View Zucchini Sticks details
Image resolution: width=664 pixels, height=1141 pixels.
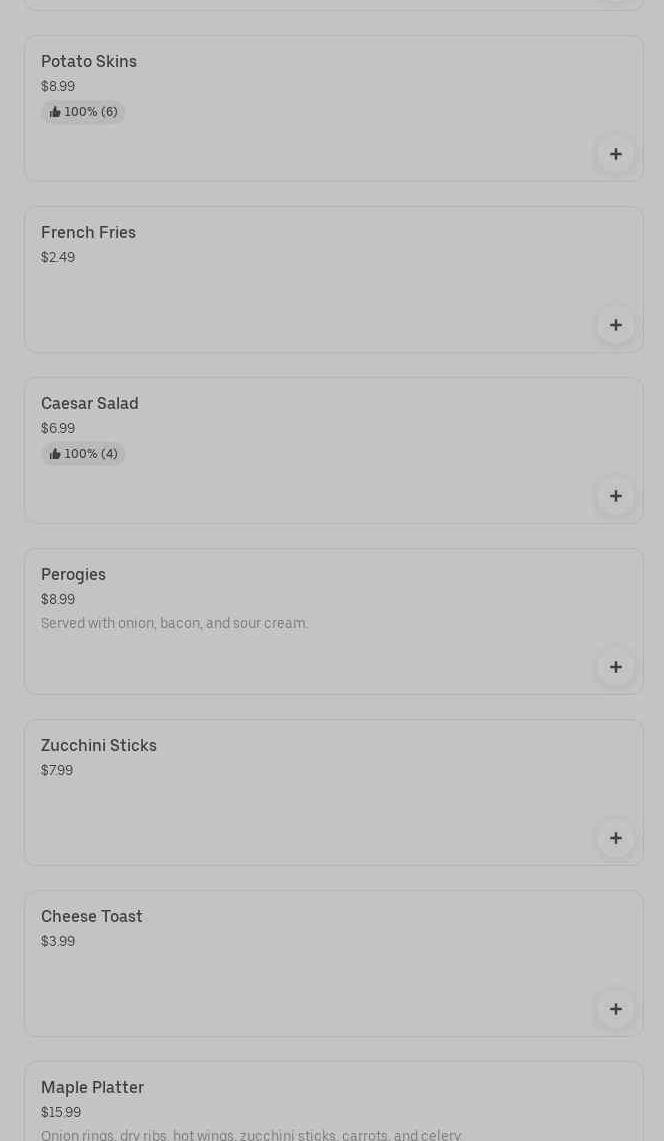click(x=333, y=792)
